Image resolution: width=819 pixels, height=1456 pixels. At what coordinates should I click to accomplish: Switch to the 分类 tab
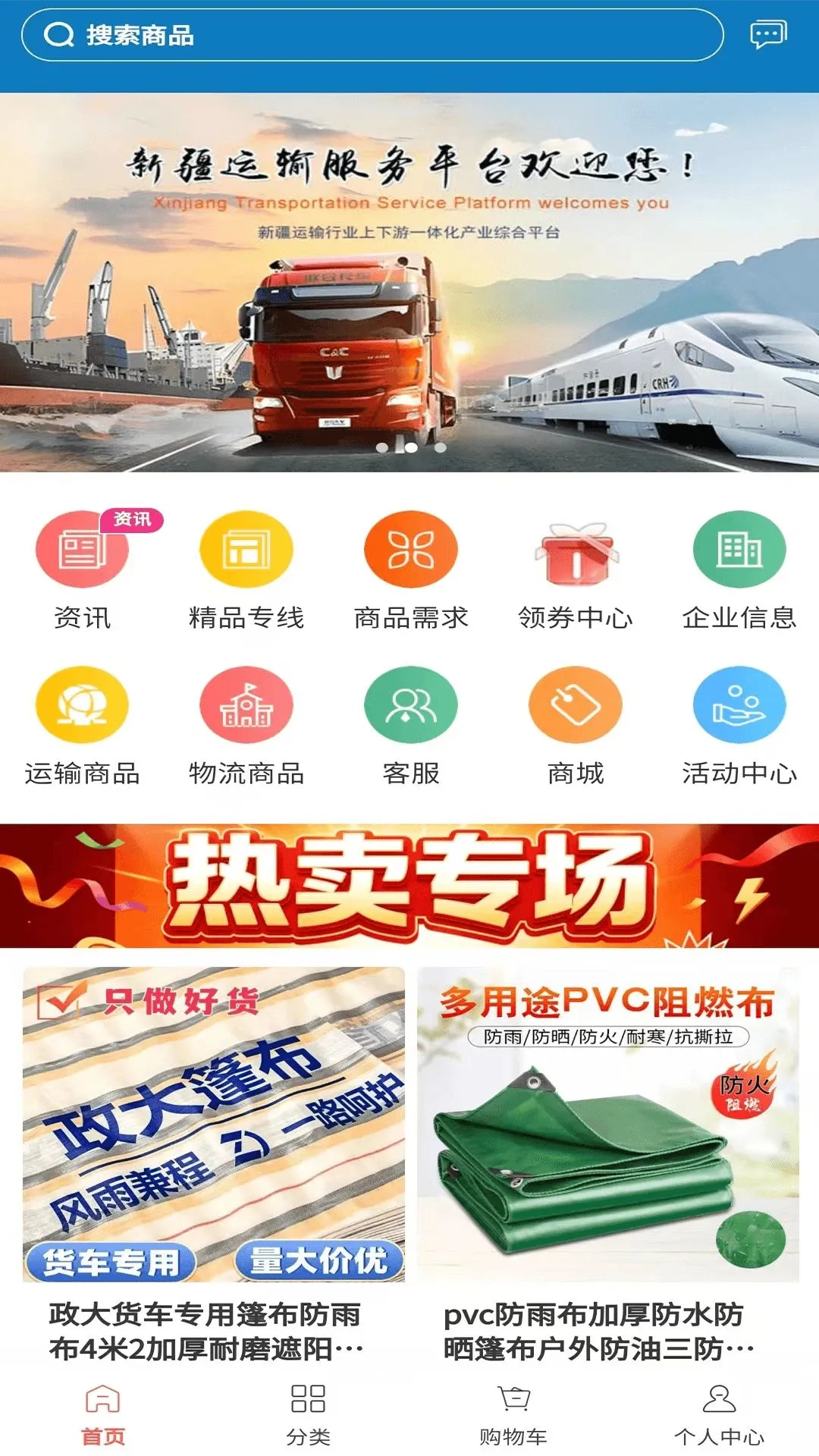(x=309, y=1415)
